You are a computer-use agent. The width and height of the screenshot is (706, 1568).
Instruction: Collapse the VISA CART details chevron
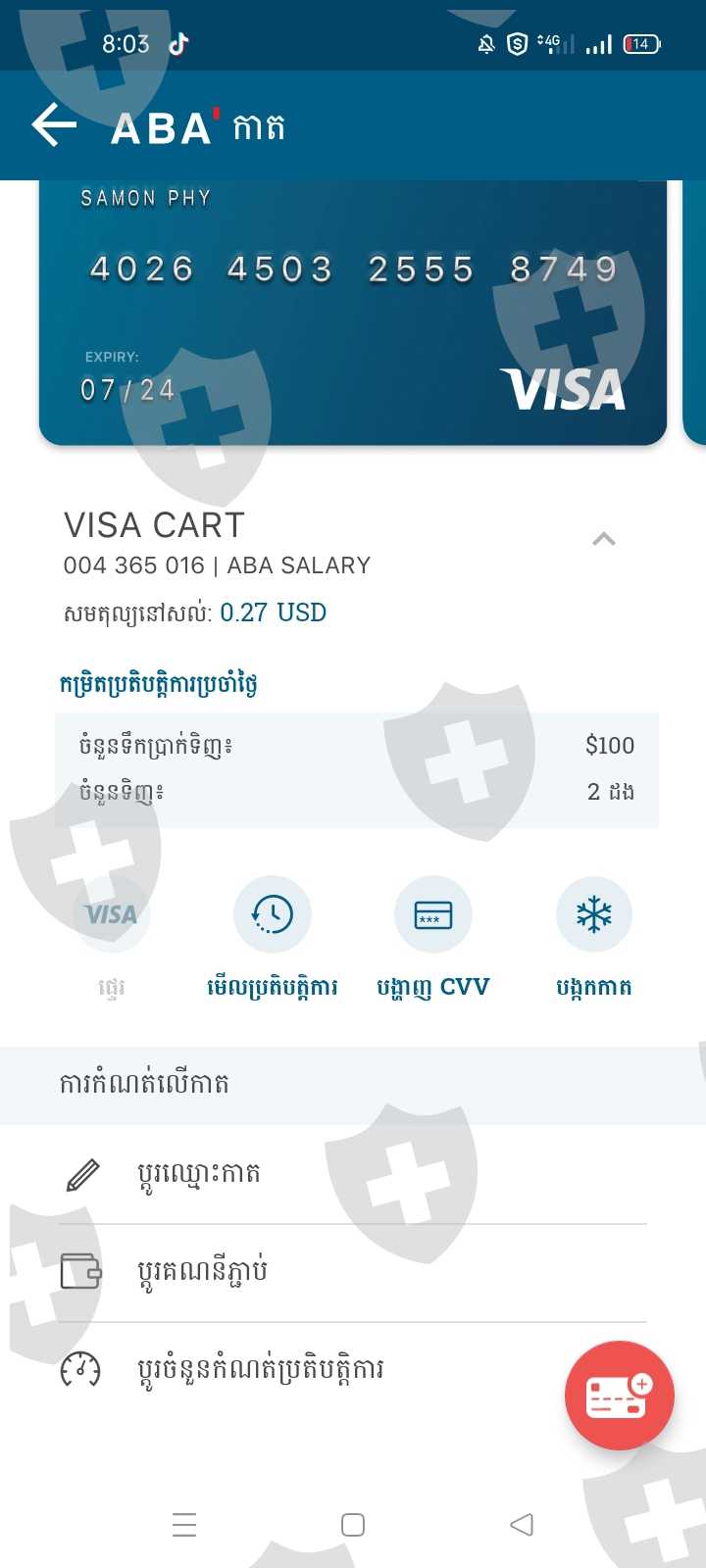604,539
